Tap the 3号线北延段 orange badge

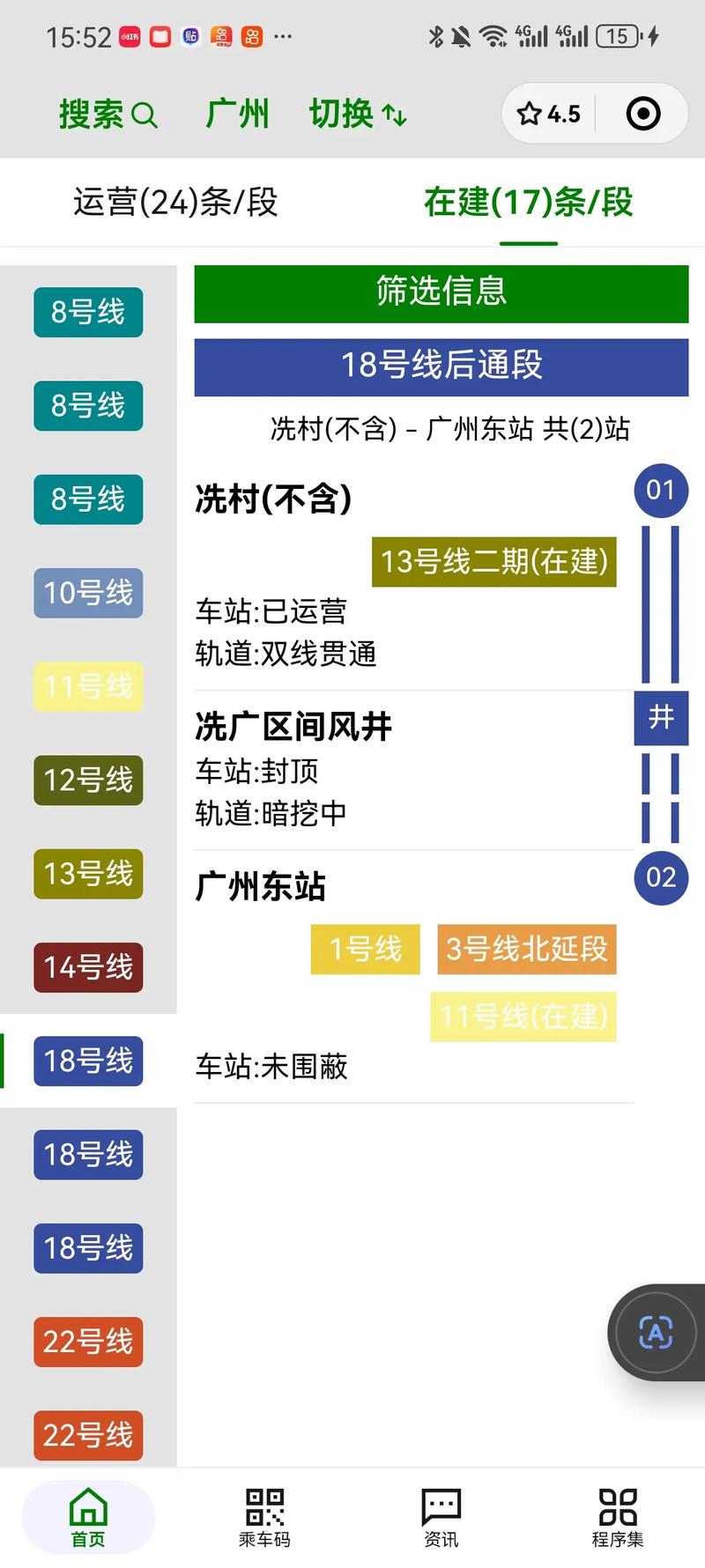(x=527, y=950)
